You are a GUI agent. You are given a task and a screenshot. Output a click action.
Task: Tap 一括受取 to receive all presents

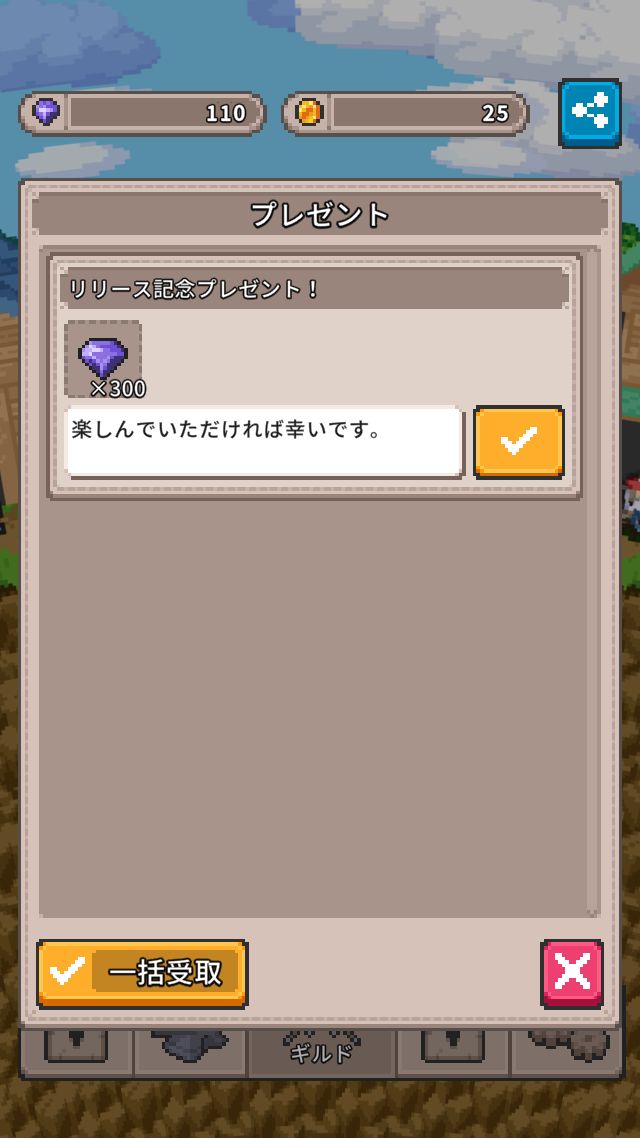click(142, 973)
